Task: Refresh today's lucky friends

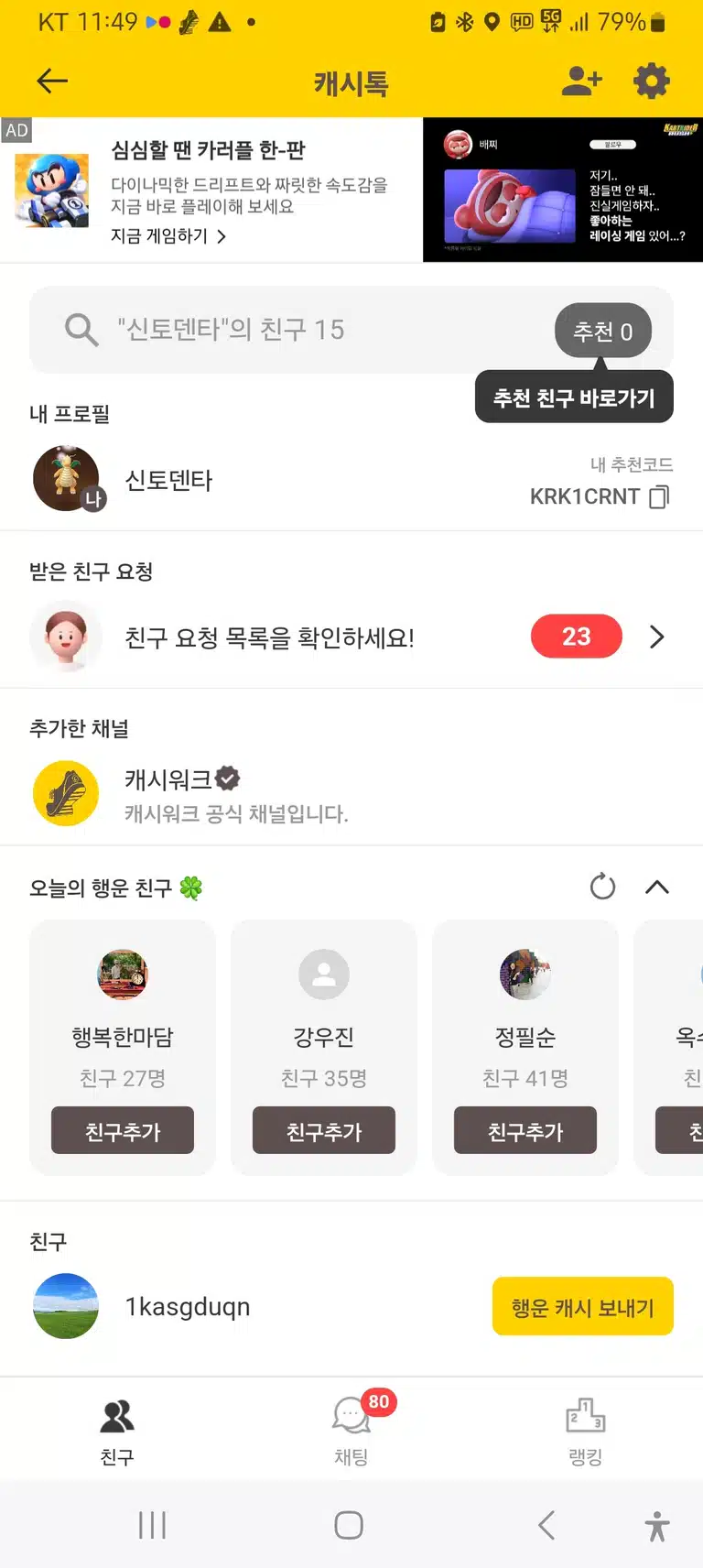Action: (602, 887)
